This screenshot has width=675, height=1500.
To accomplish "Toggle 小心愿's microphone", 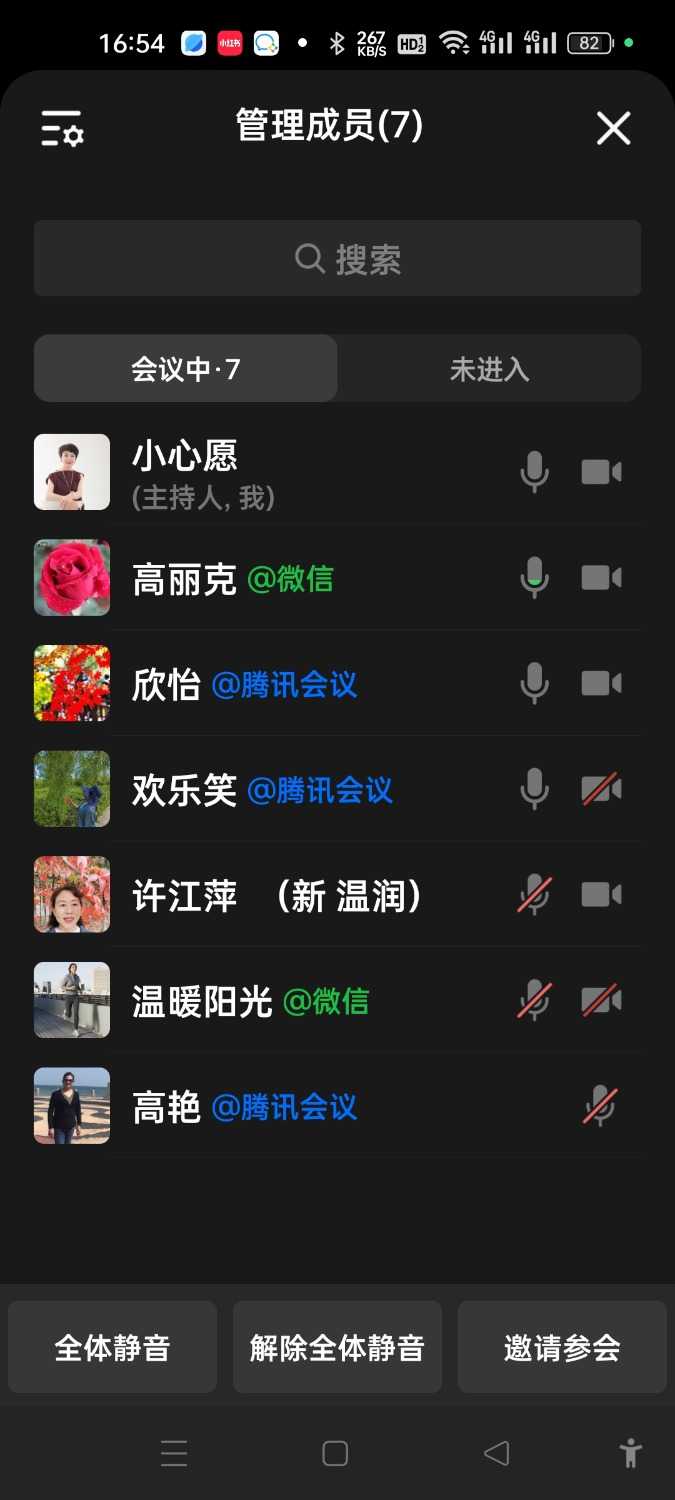I will click(535, 472).
